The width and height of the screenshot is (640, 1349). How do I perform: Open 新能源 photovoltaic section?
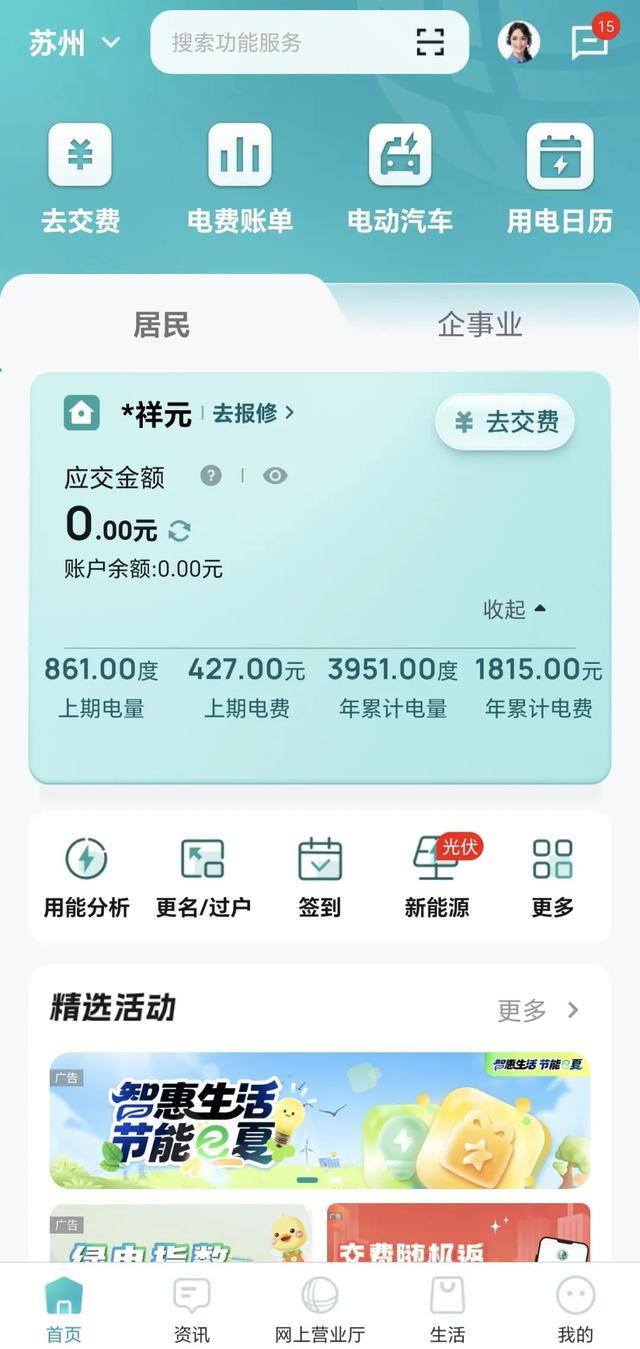point(437,877)
